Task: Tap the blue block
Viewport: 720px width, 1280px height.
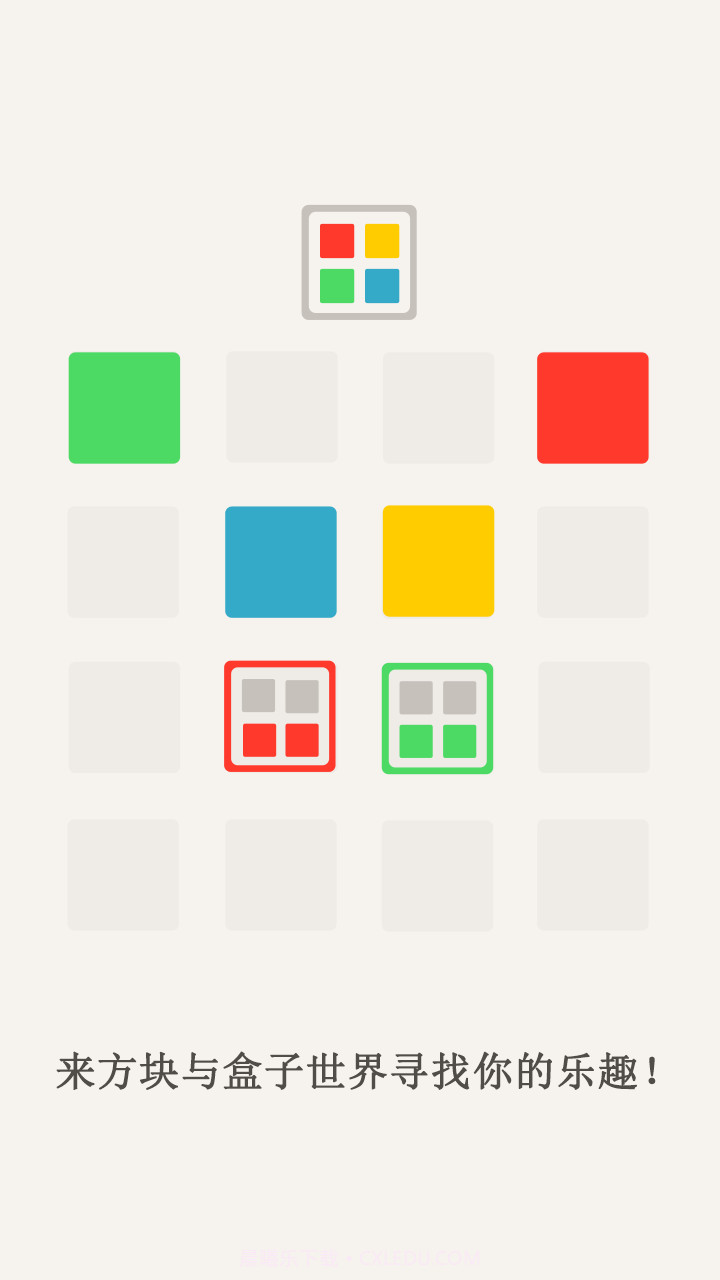Action: click(x=281, y=562)
